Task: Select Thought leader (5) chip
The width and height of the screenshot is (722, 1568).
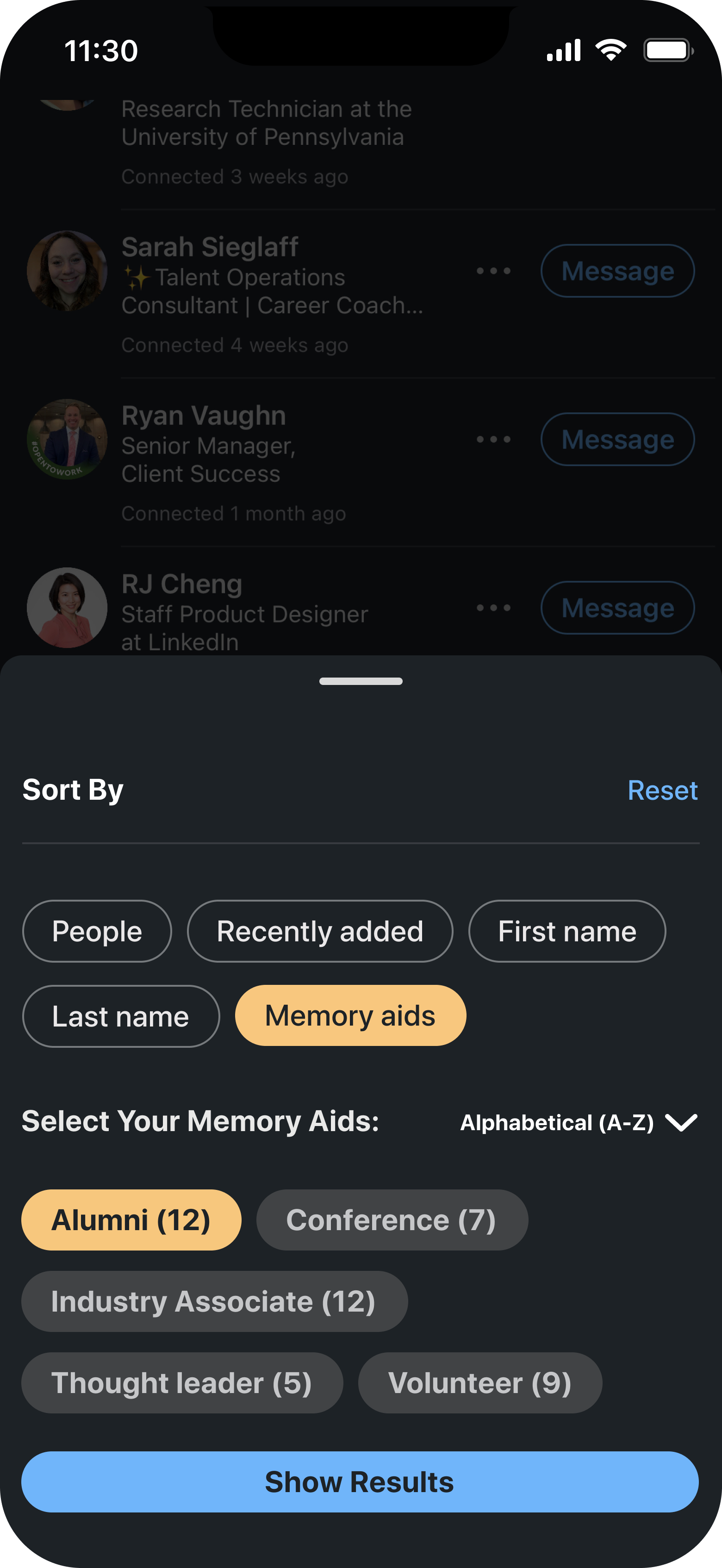Action: pyautogui.click(x=182, y=1383)
